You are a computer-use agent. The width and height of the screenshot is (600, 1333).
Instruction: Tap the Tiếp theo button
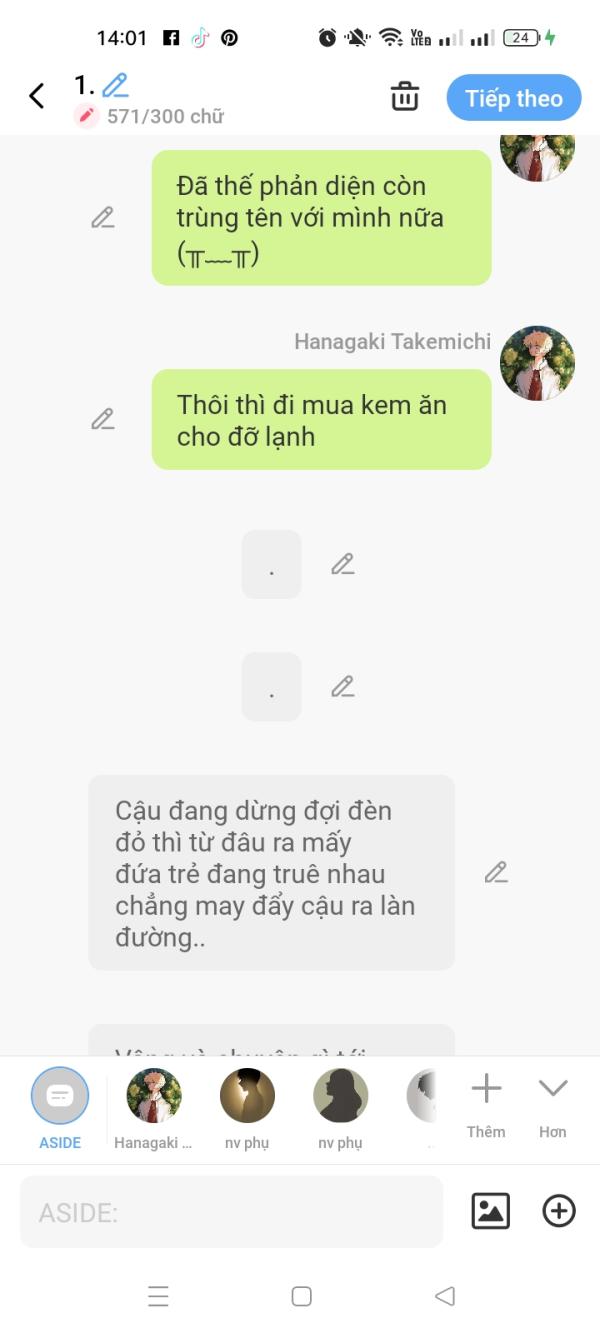click(513, 98)
